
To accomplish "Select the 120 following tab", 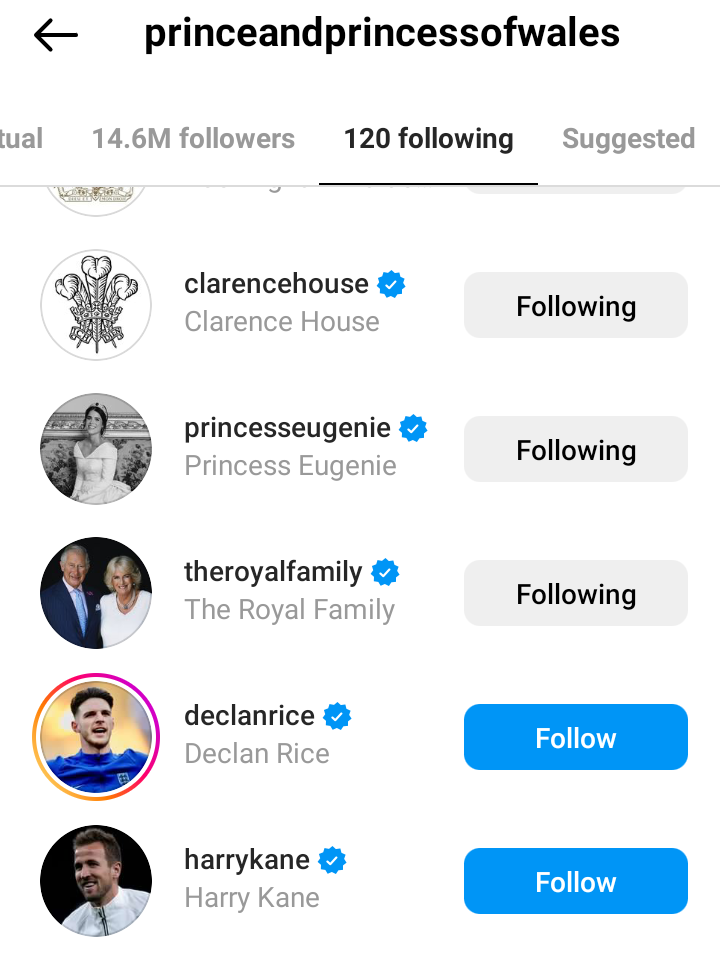I will click(428, 139).
